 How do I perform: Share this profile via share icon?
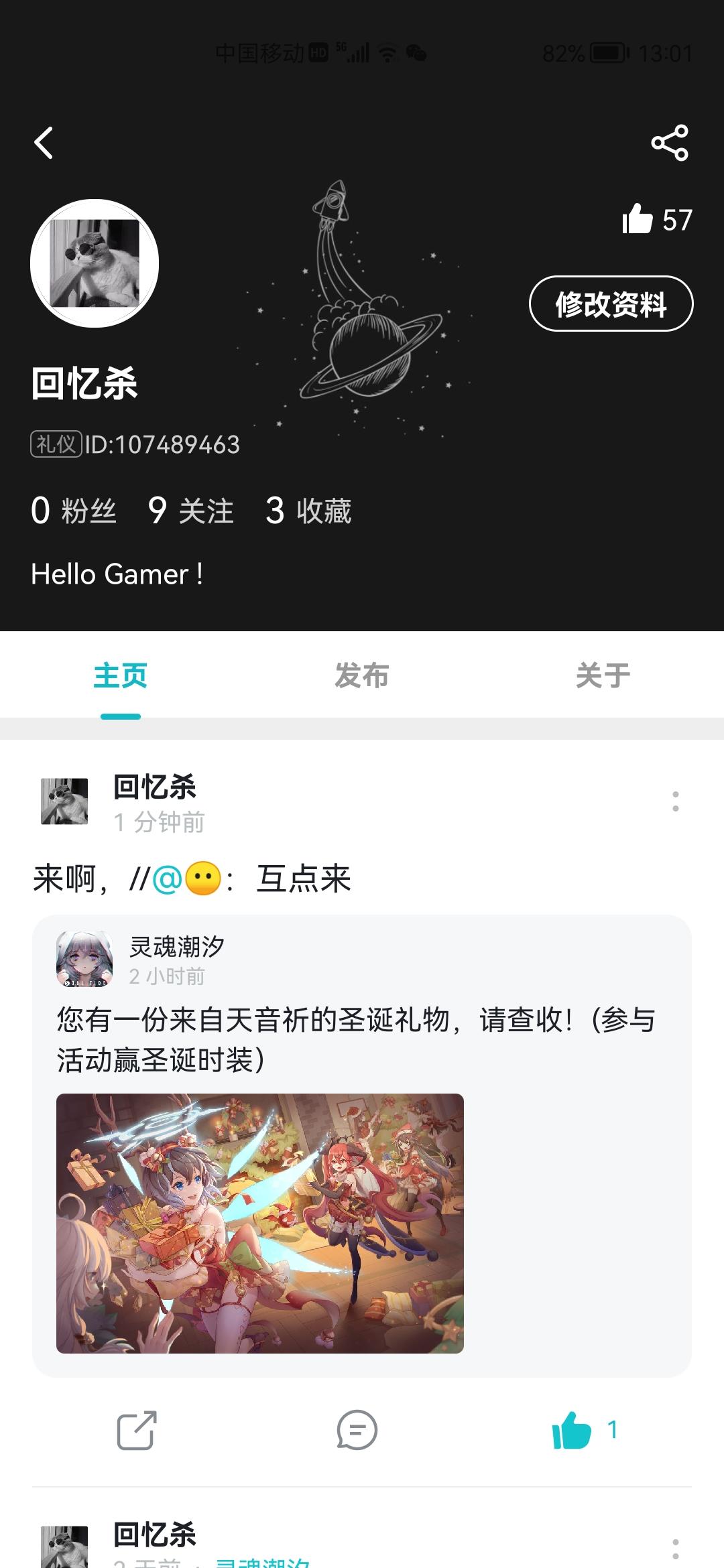[670, 143]
